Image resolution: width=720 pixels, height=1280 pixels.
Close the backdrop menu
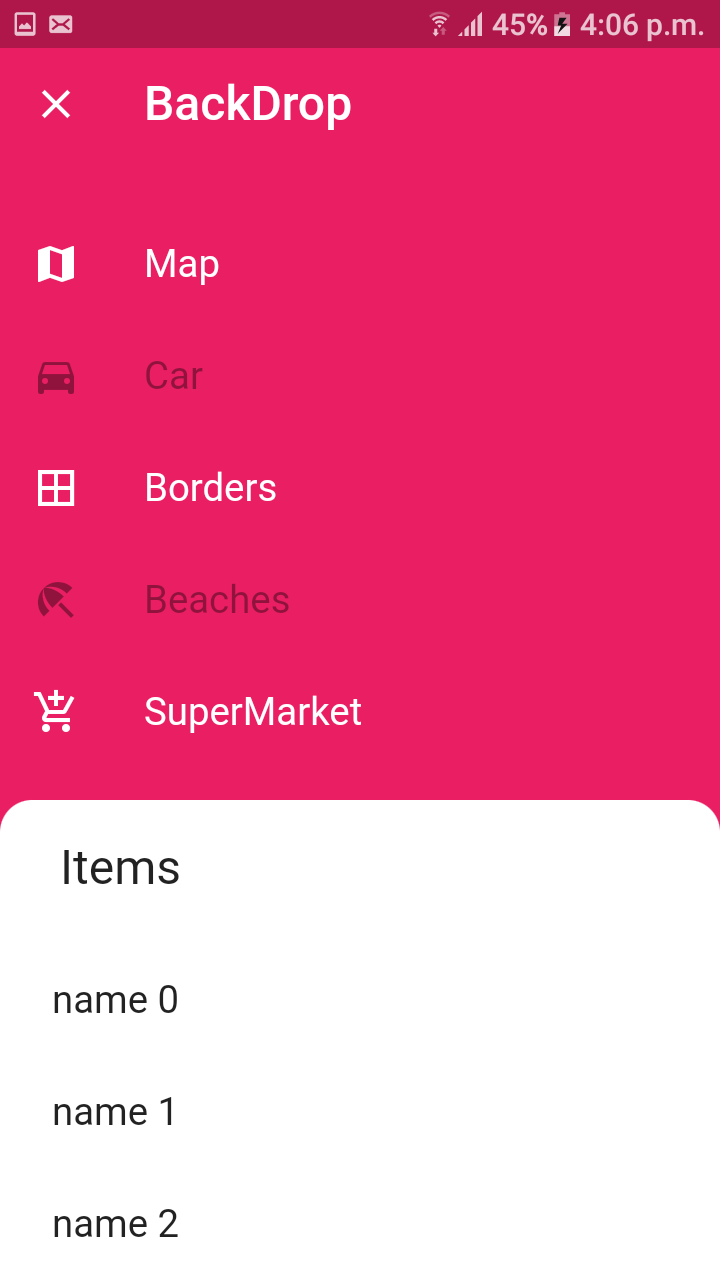pos(56,104)
